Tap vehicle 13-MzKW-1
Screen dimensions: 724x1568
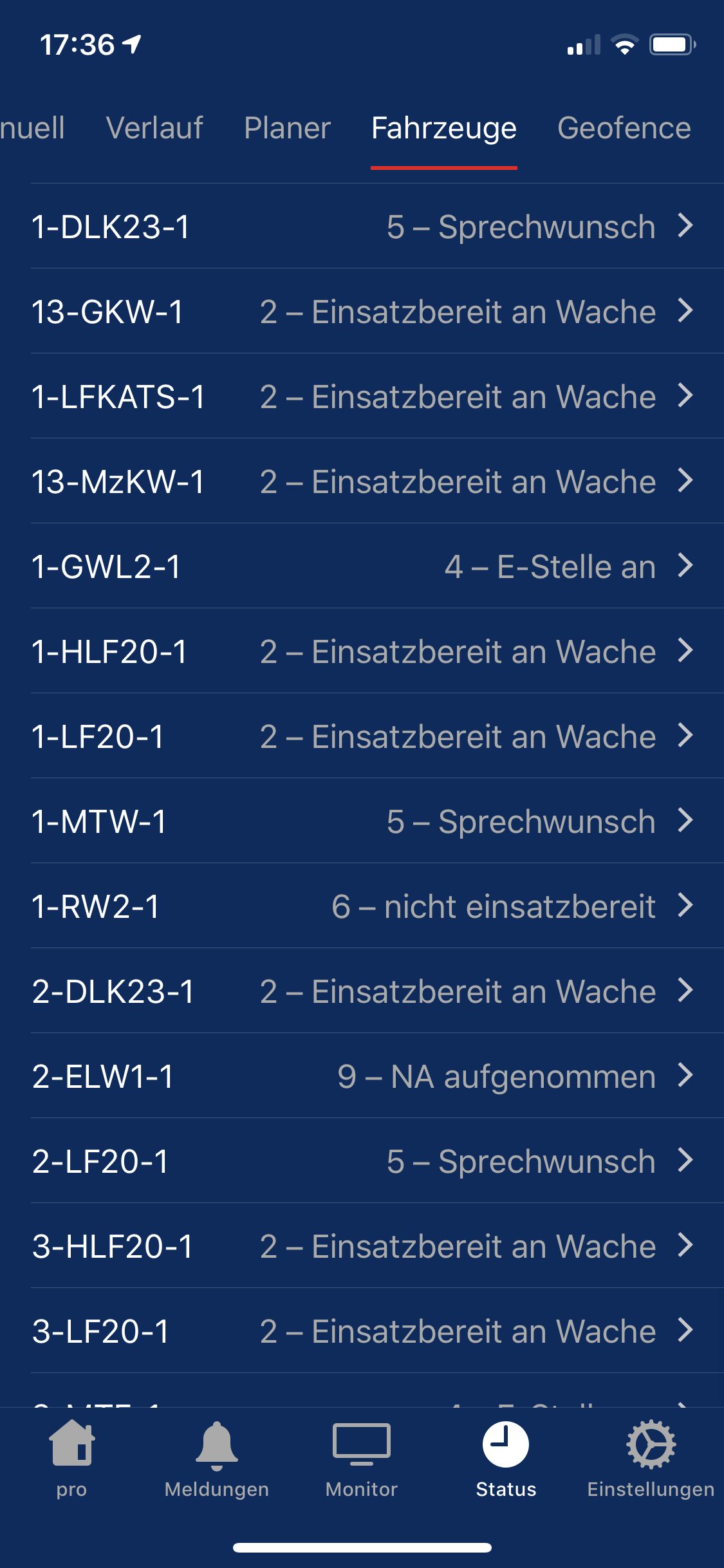pos(362,481)
